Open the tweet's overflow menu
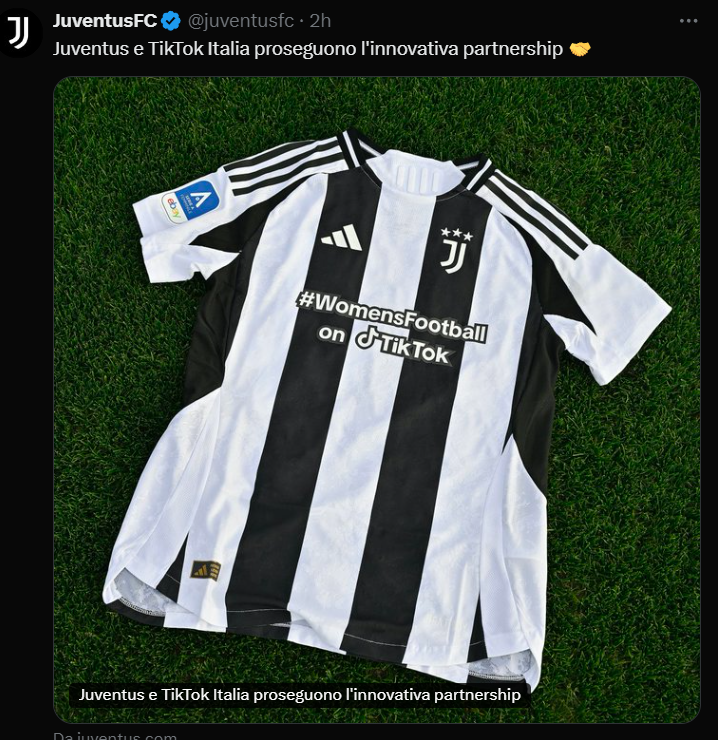Viewport: 718px width, 740px height. point(689,20)
